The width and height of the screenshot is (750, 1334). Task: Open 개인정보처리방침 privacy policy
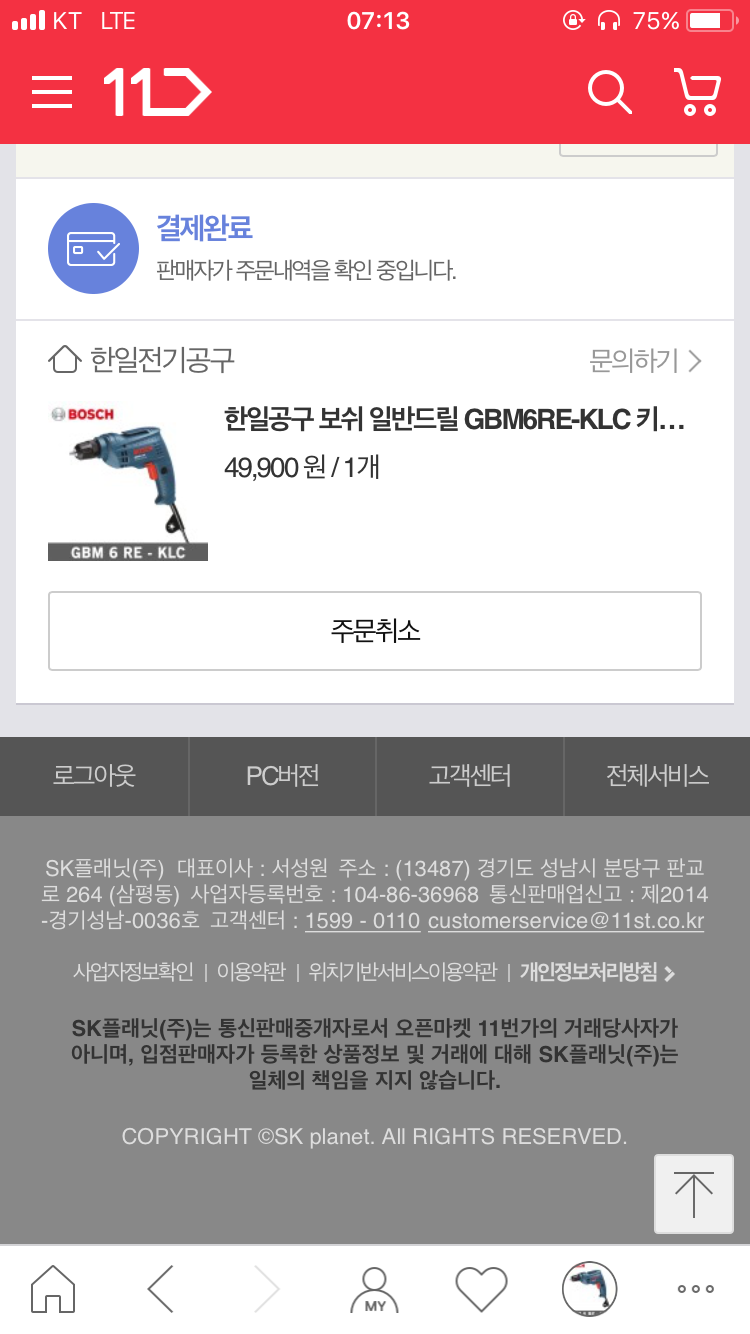tap(597, 972)
